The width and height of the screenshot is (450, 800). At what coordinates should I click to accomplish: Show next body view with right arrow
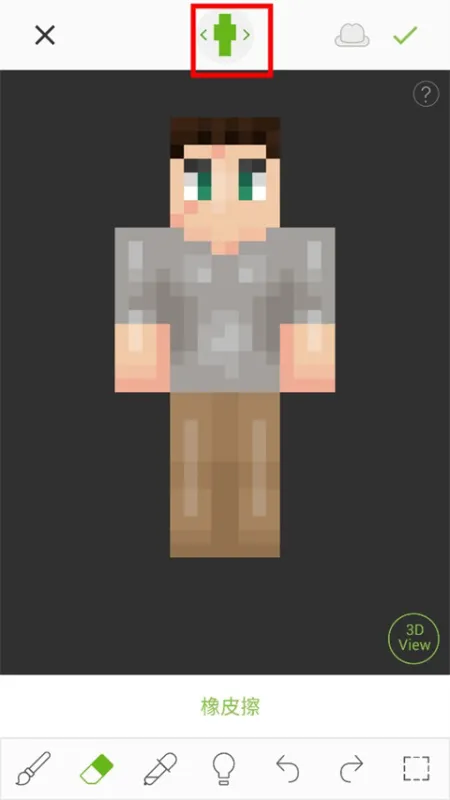[x=246, y=35]
